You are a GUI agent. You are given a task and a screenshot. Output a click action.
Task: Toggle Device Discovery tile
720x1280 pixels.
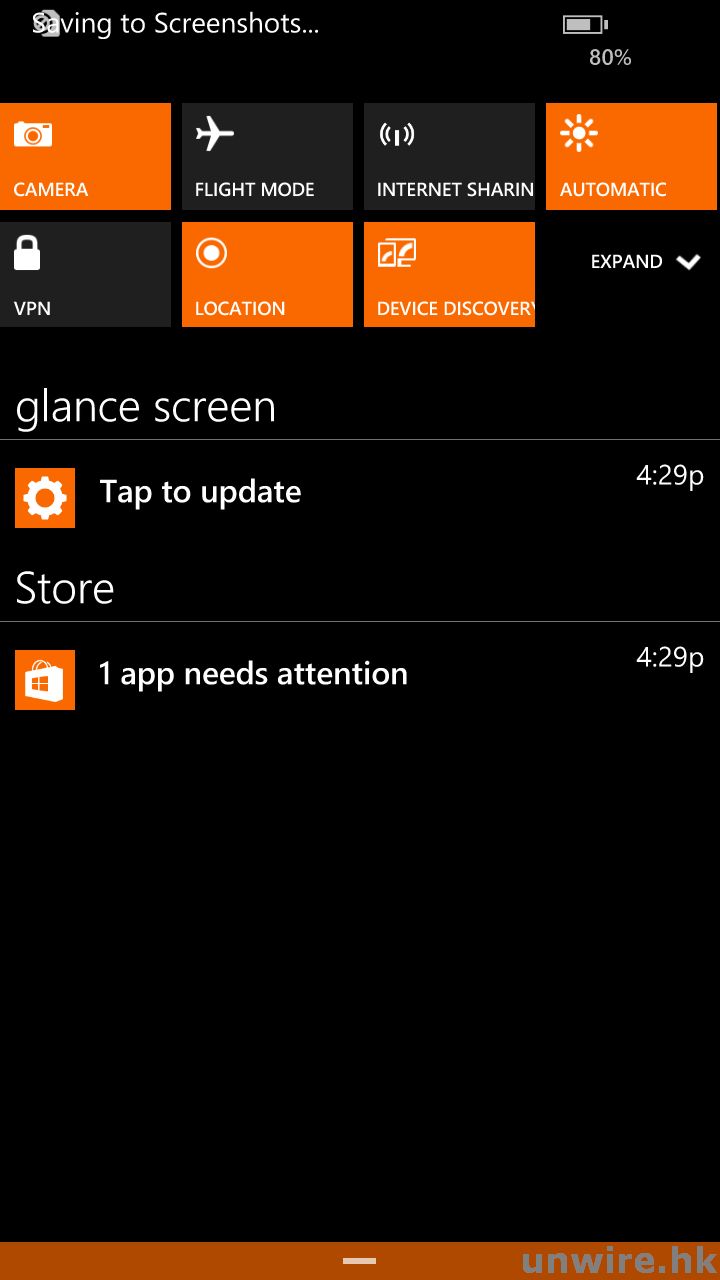click(x=449, y=274)
